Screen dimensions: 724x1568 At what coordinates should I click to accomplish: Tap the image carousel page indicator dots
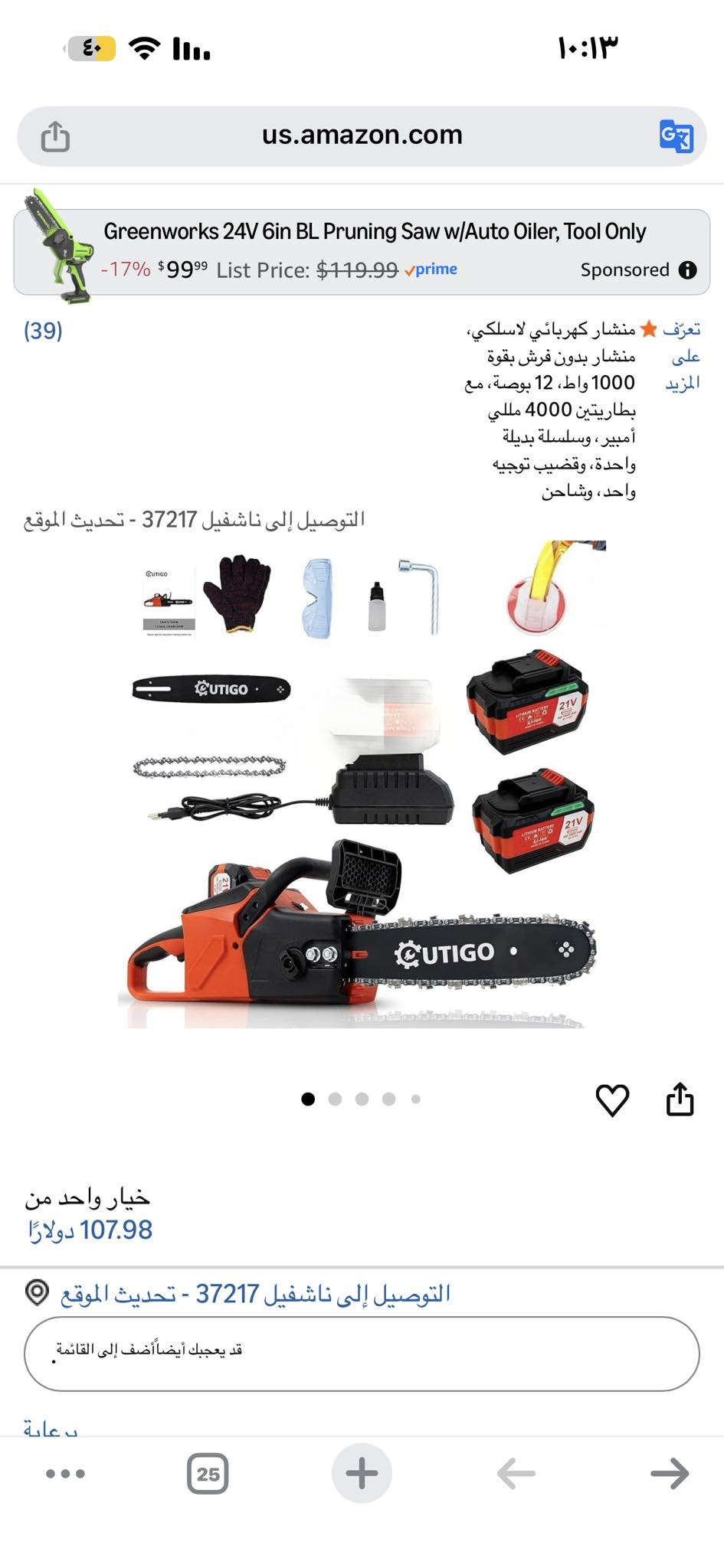pyautogui.click(x=361, y=1099)
